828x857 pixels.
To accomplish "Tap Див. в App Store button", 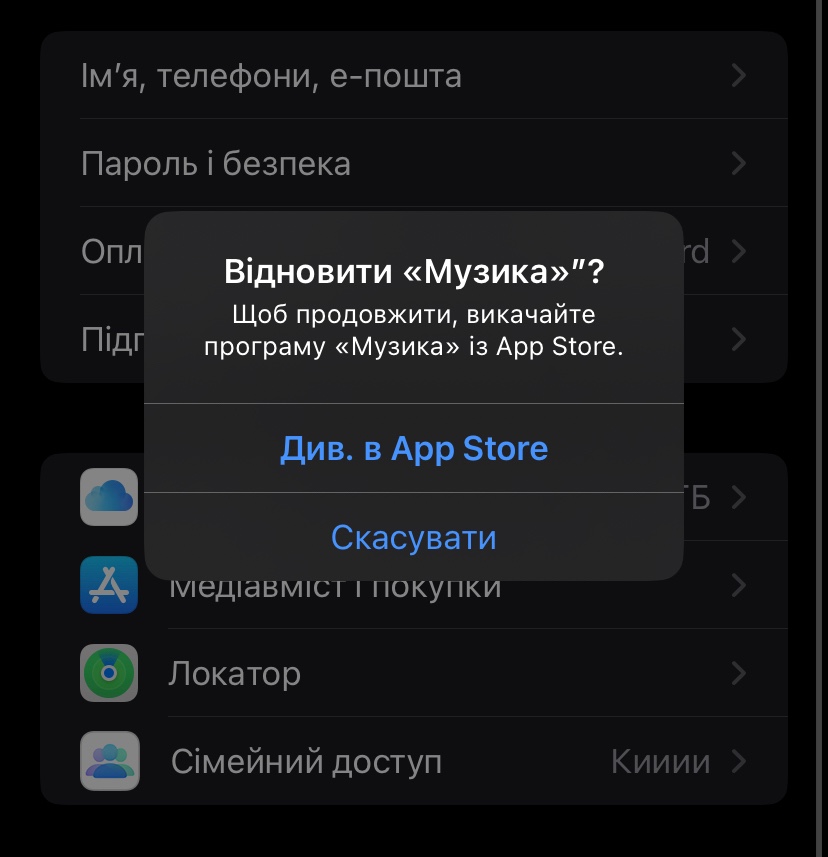I will 414,448.
